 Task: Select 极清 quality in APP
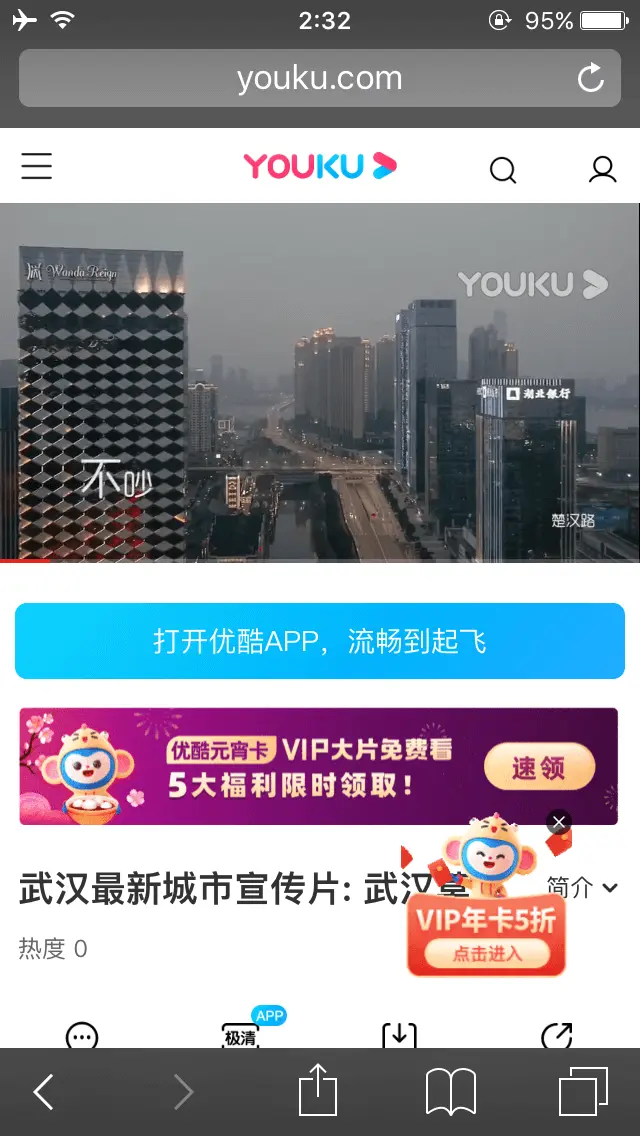(x=241, y=1036)
